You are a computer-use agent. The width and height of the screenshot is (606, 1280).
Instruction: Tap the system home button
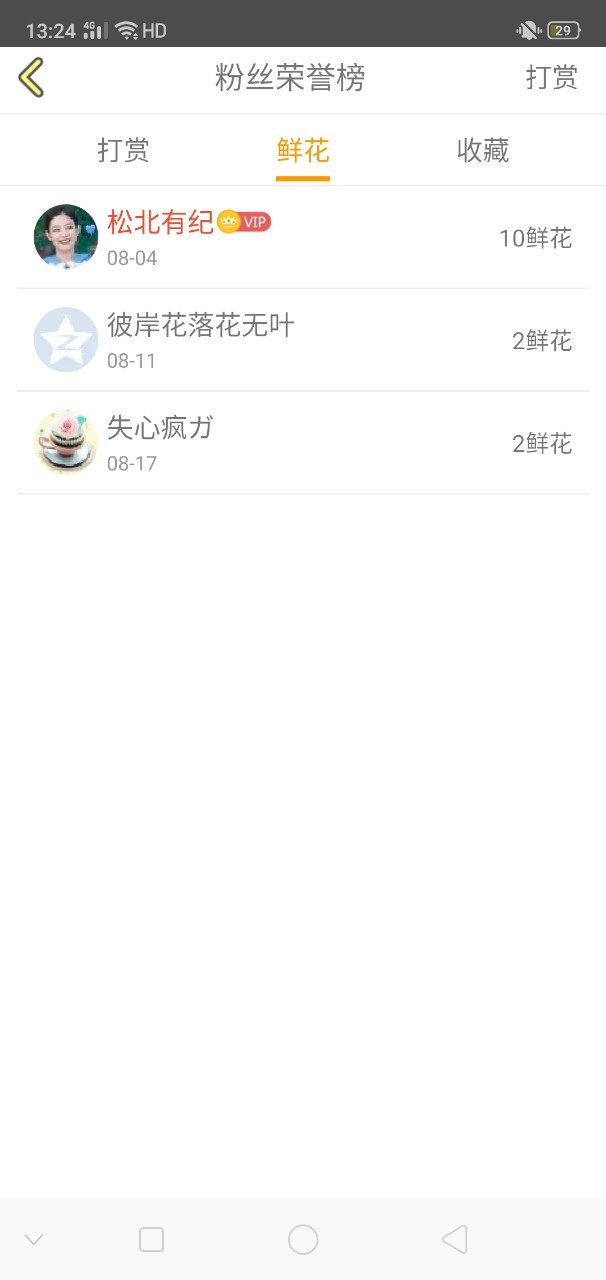coord(303,1240)
